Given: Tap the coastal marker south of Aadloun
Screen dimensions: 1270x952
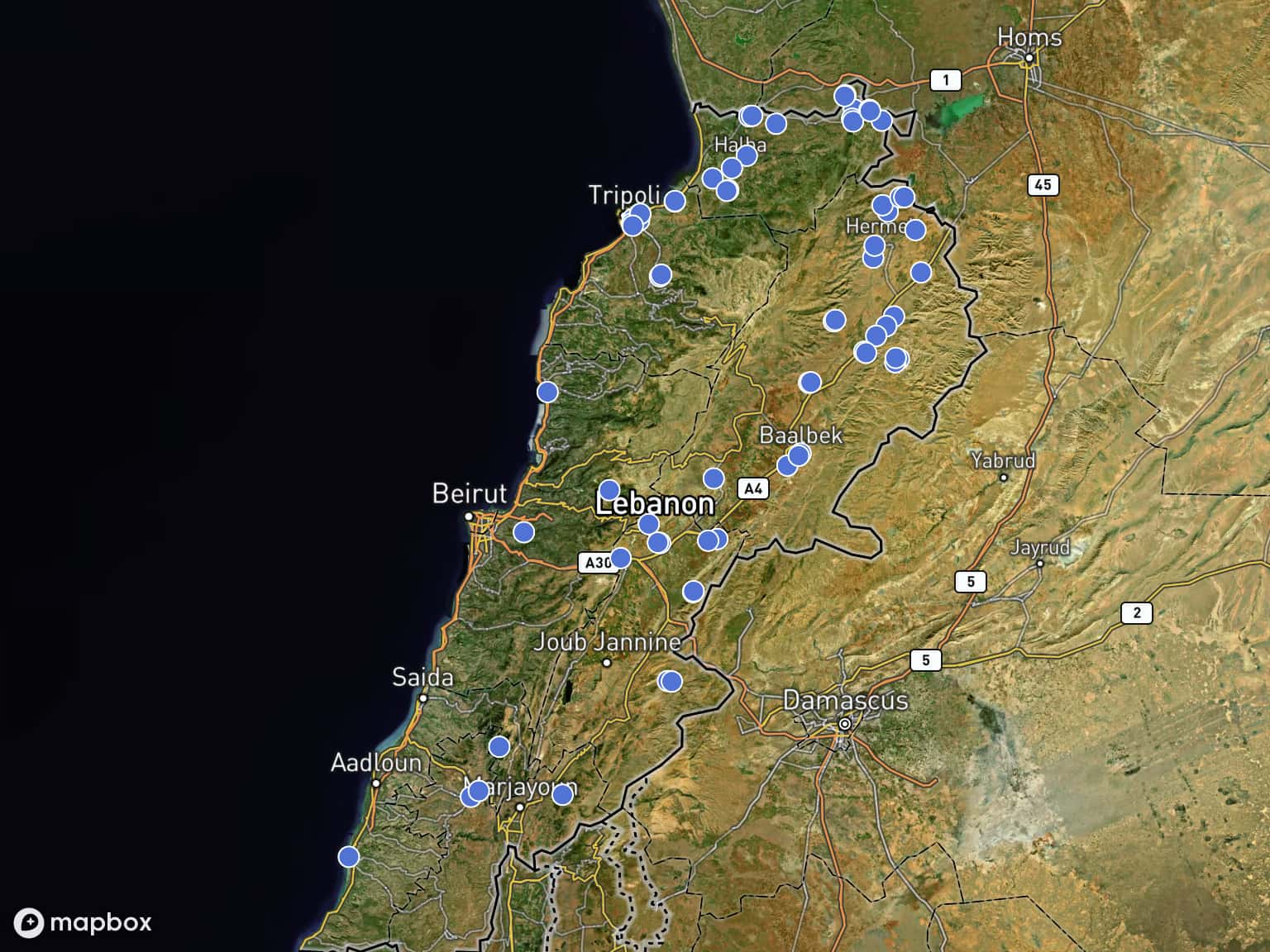Looking at the screenshot, I should pyautogui.click(x=349, y=857).
